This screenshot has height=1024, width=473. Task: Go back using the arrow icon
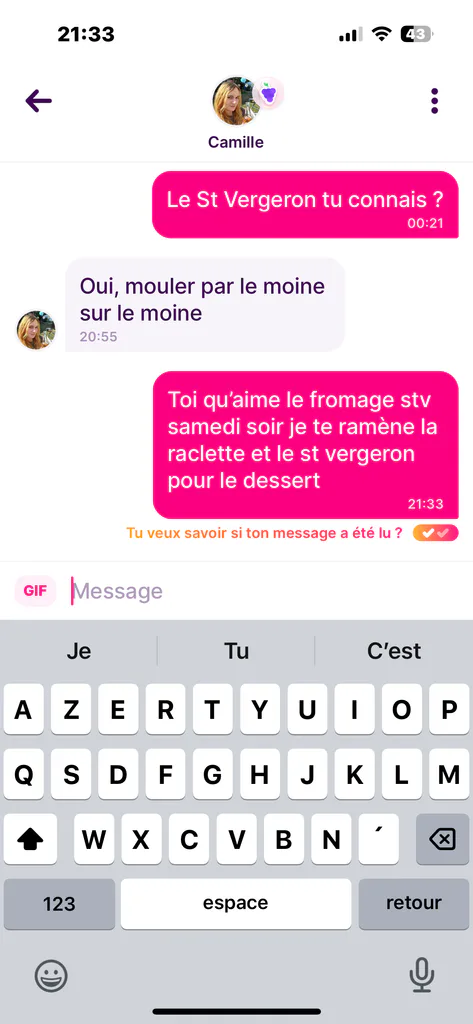coord(39,101)
